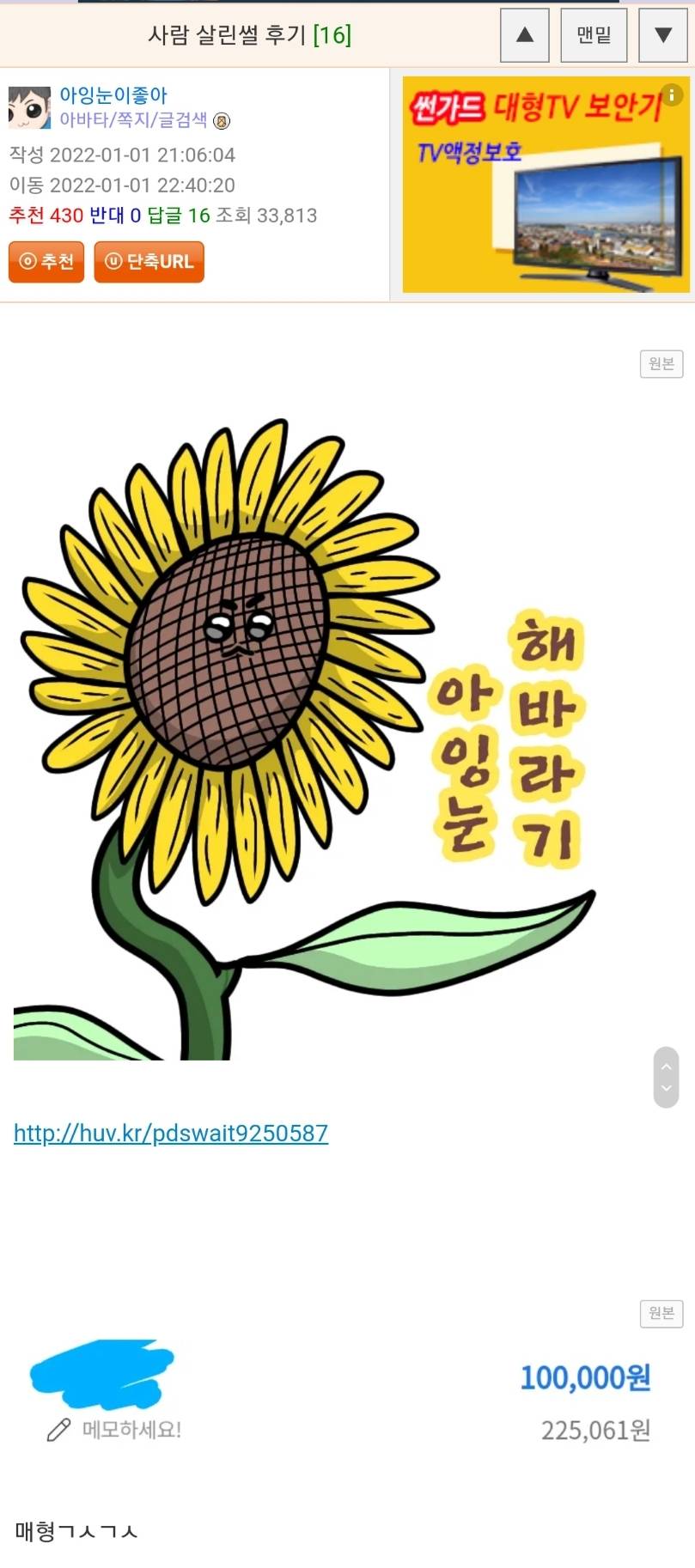Screen dimensions: 695x1568
Task: Tap the floating scroll handle
Action: coord(666,1077)
